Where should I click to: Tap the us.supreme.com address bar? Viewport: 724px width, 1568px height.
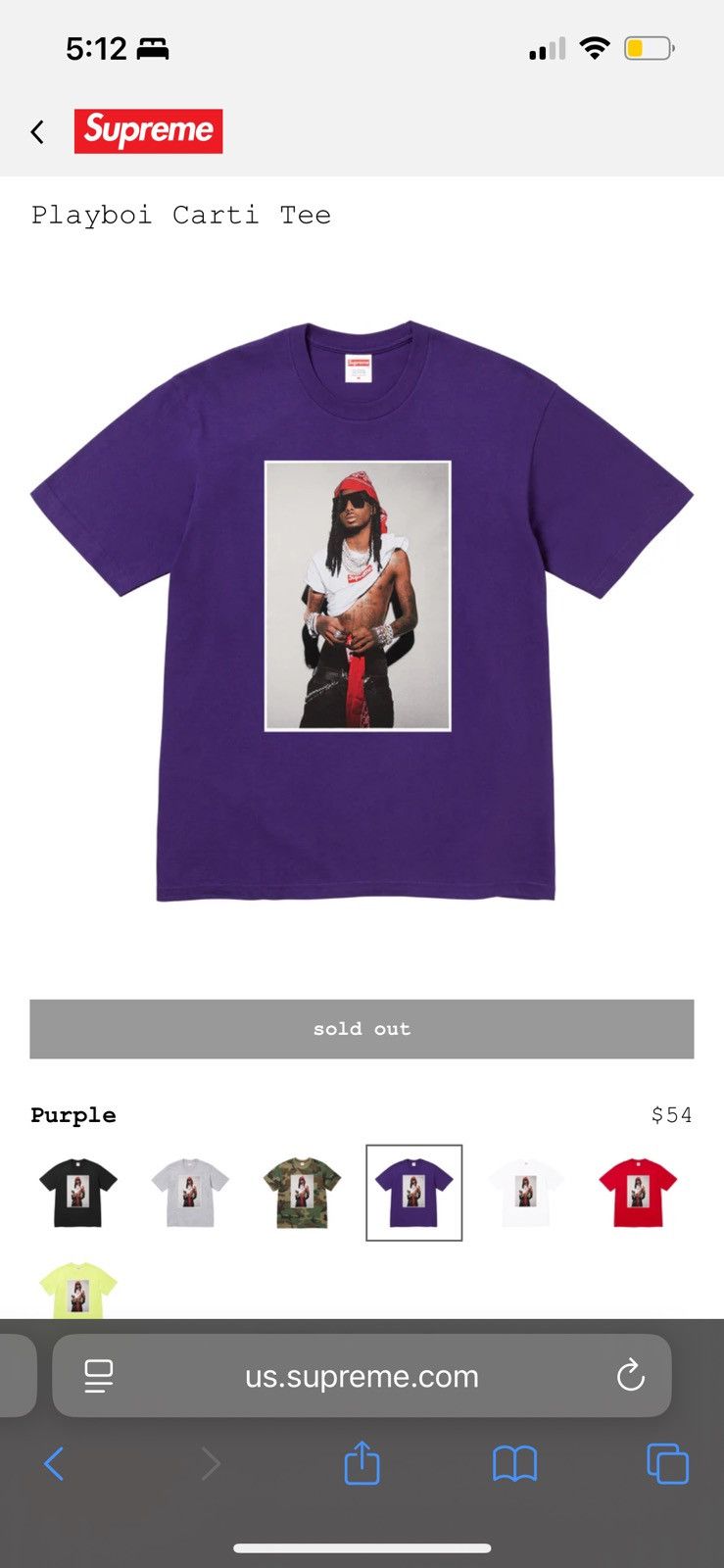[362, 1376]
